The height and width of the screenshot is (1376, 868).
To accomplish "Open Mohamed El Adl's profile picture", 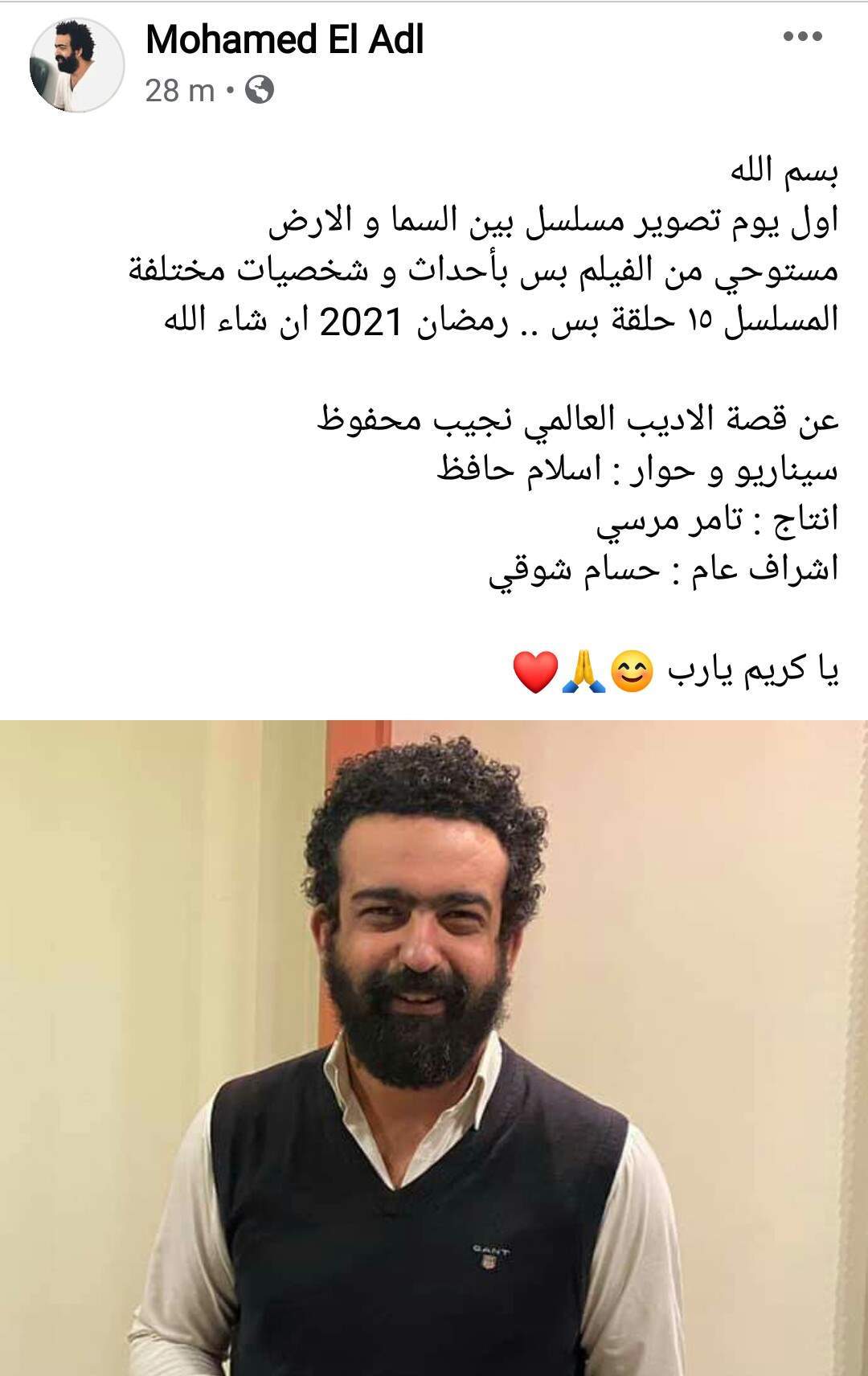I will click(77, 64).
